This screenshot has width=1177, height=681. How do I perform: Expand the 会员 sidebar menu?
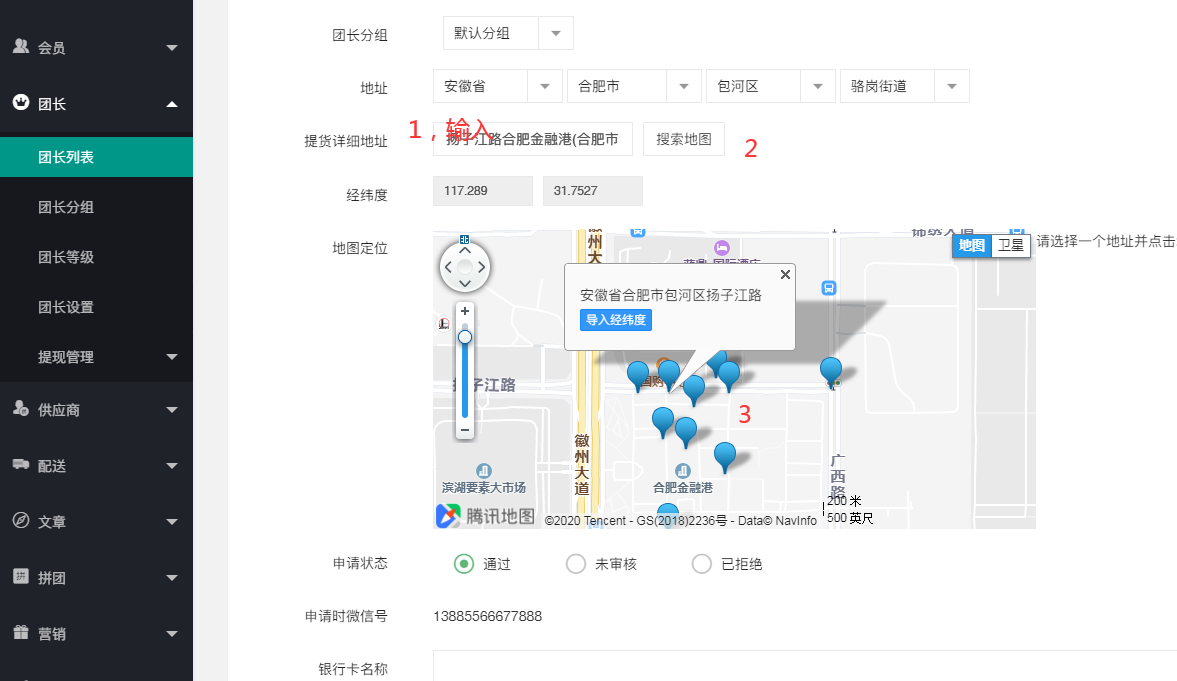pos(96,47)
